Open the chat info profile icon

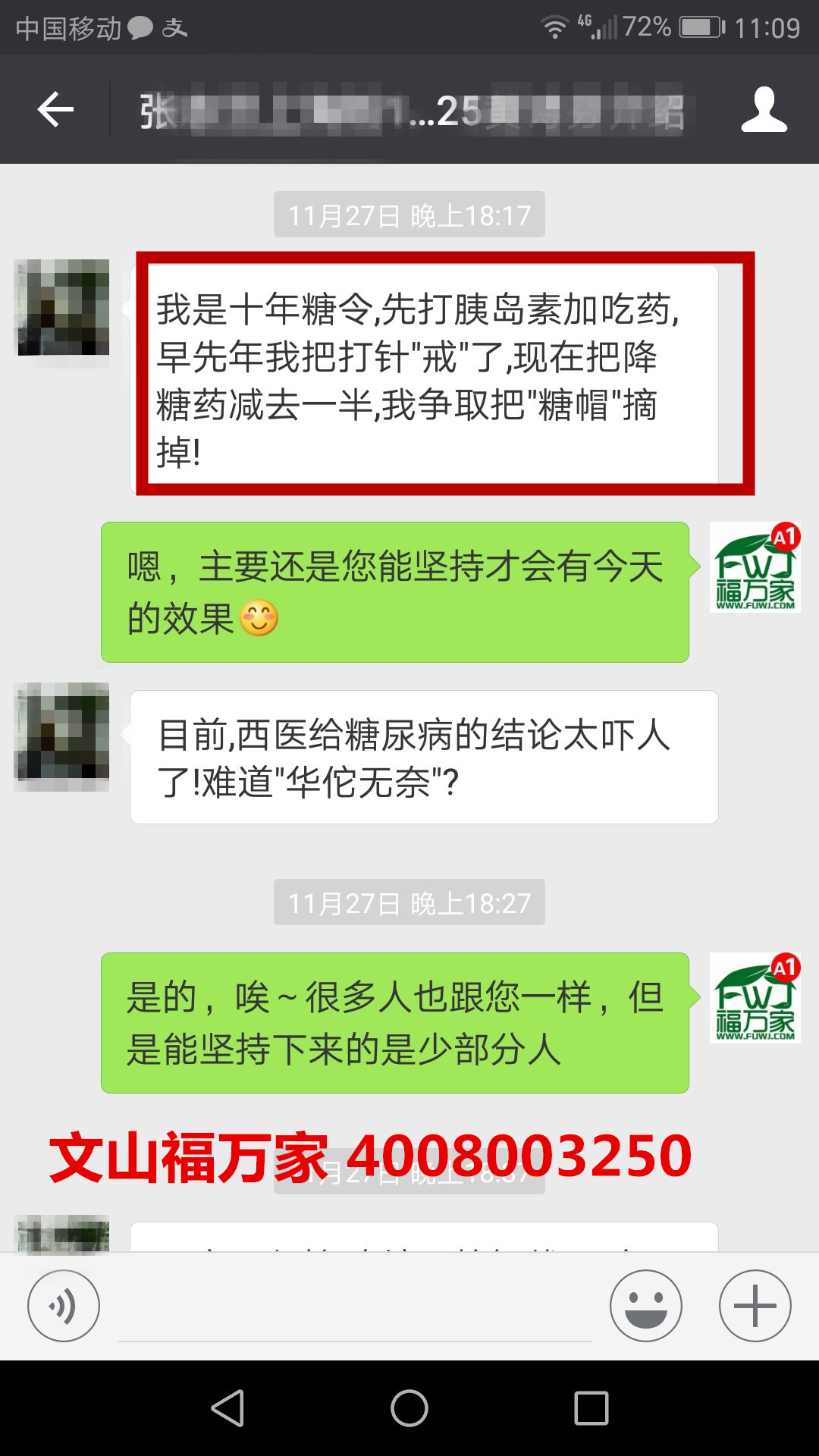764,110
